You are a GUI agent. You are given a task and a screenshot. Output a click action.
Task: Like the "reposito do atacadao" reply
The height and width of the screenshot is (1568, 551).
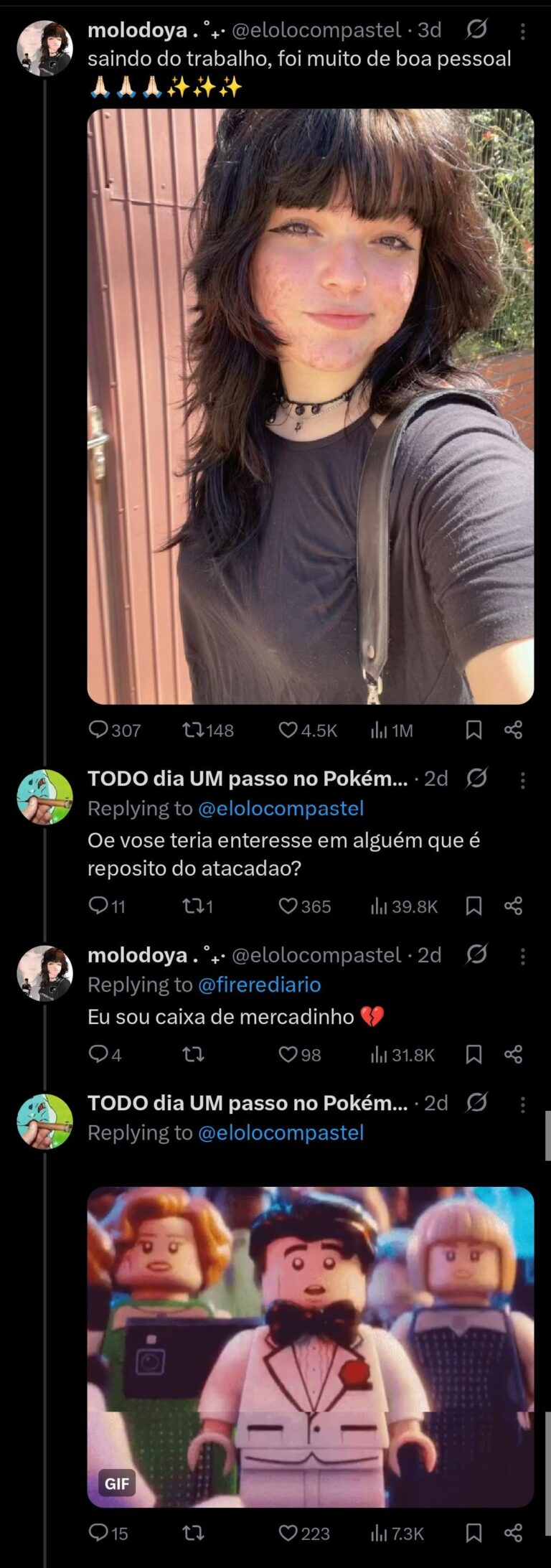click(x=288, y=906)
